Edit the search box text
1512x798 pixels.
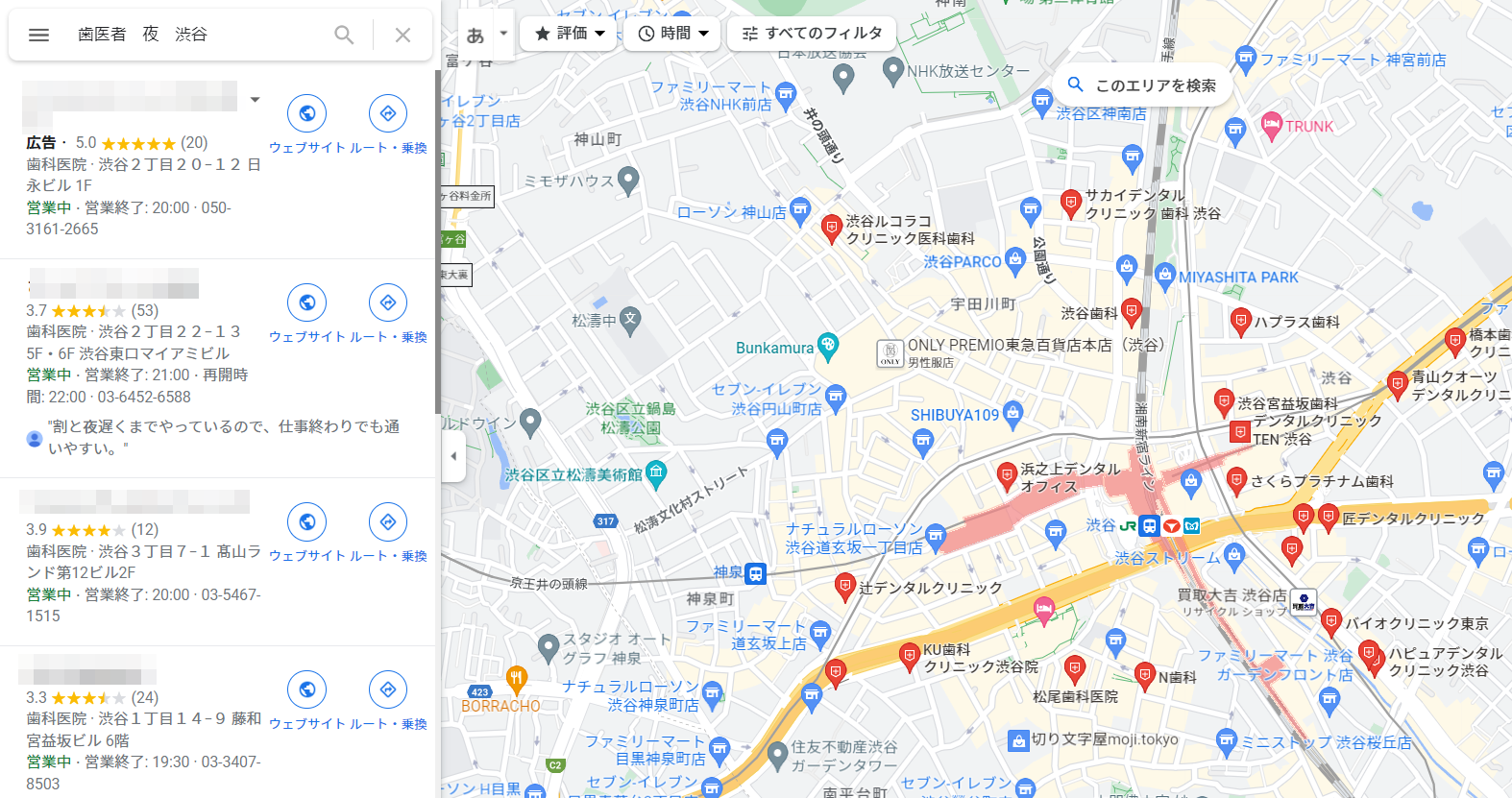tap(192, 35)
